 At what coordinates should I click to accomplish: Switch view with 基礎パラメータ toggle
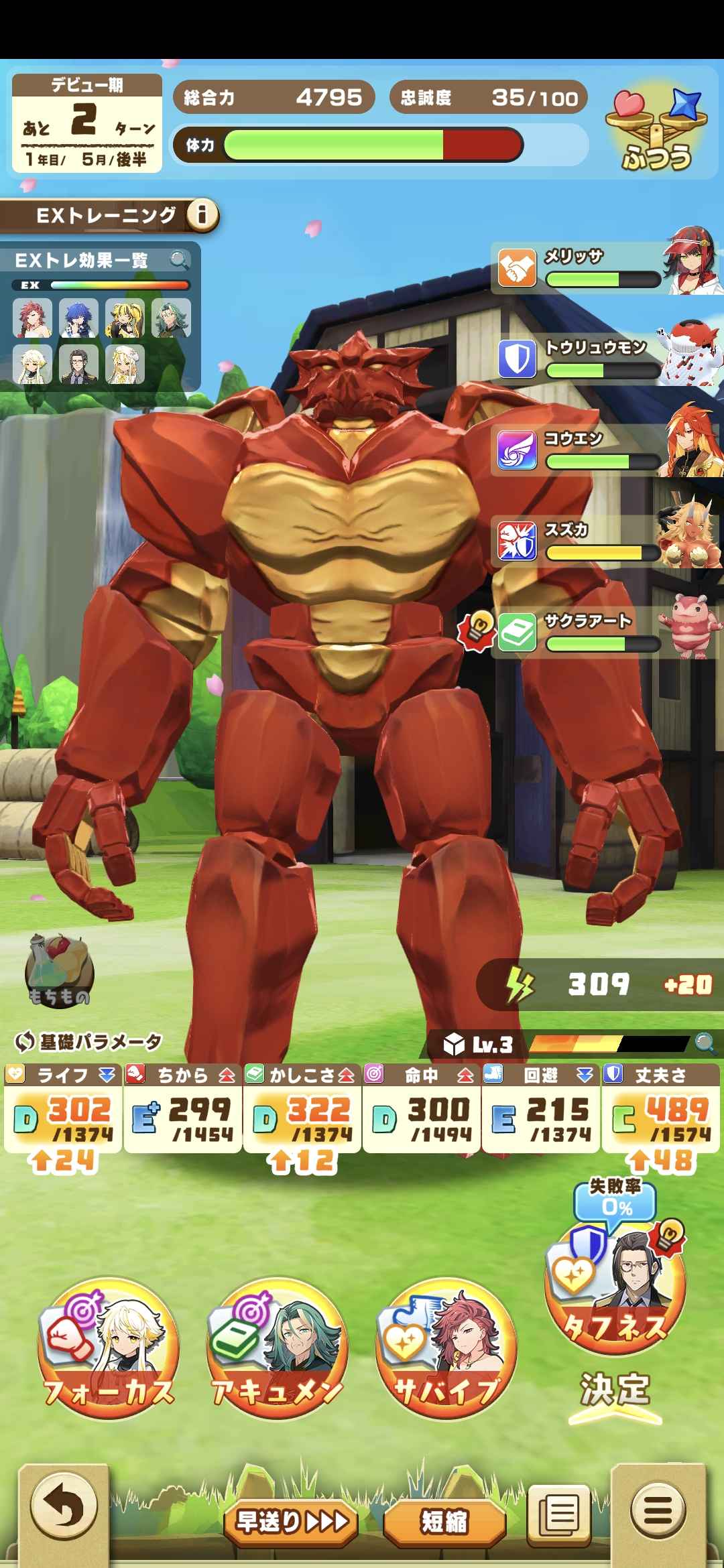[x=88, y=1042]
